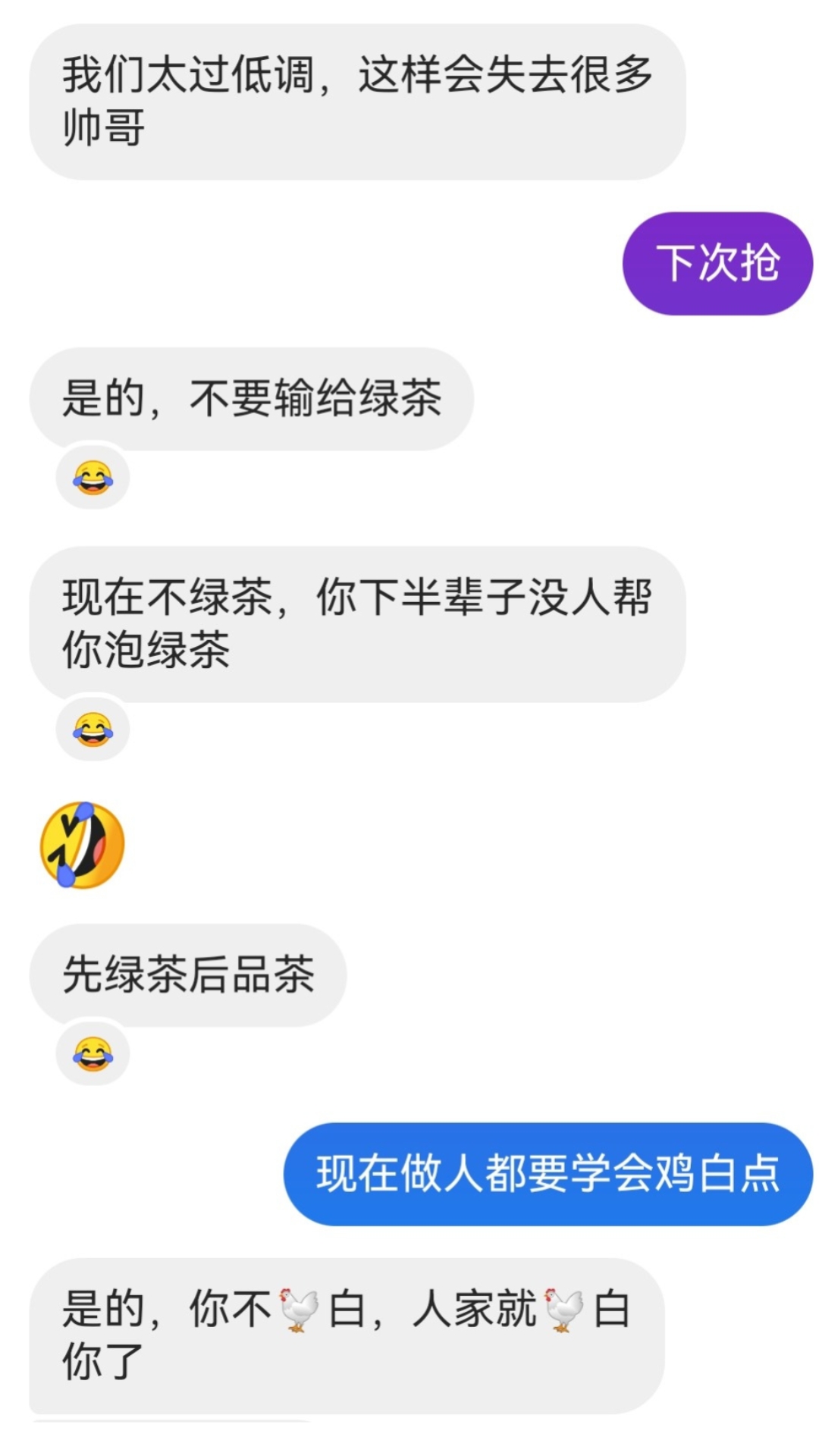Tap the laughing reaction under 先绿茶后品茶
Viewport: 819px width, 1456px height.
click(x=93, y=1054)
